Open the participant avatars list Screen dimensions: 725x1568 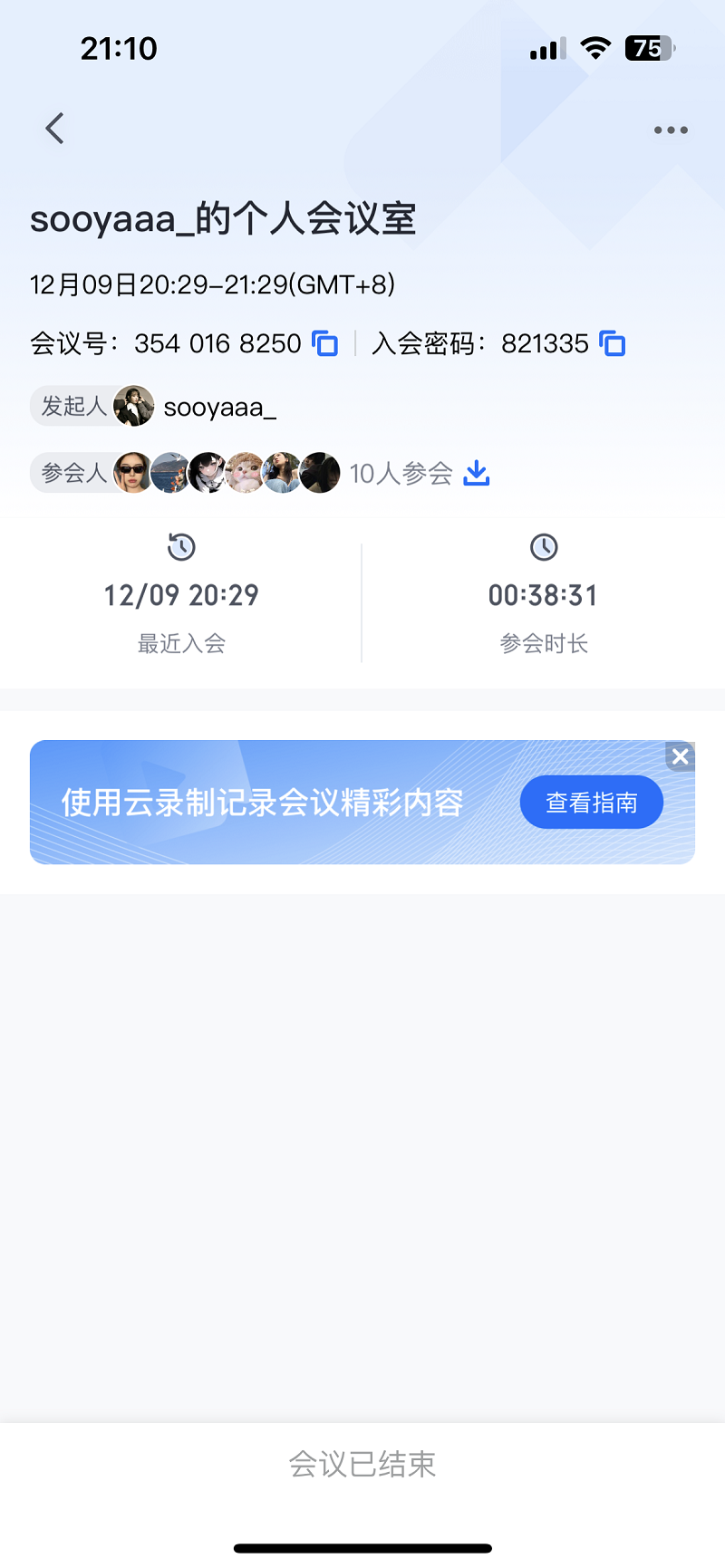227,473
